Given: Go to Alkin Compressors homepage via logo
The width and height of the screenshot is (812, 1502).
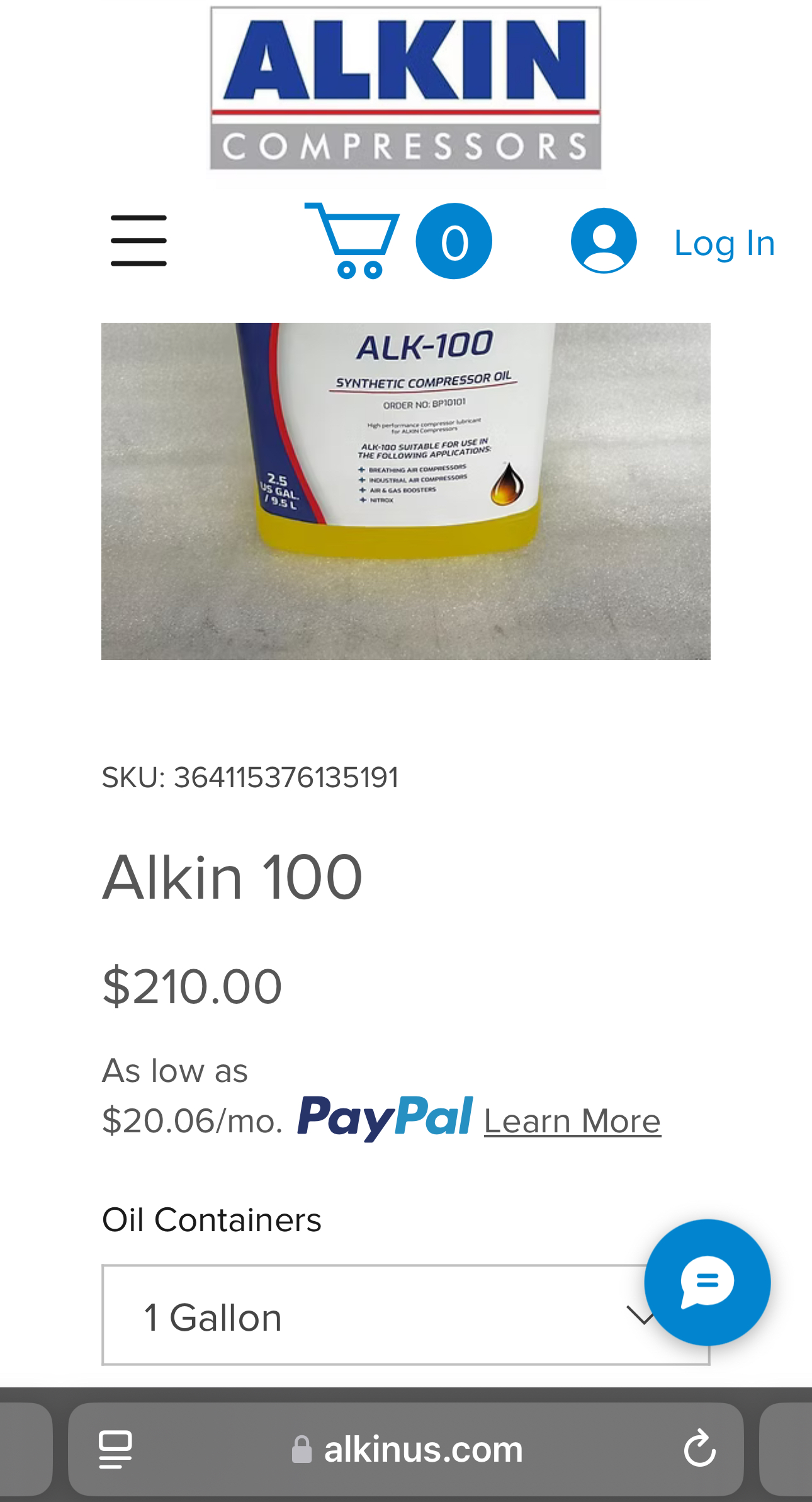Looking at the screenshot, I should click(405, 88).
